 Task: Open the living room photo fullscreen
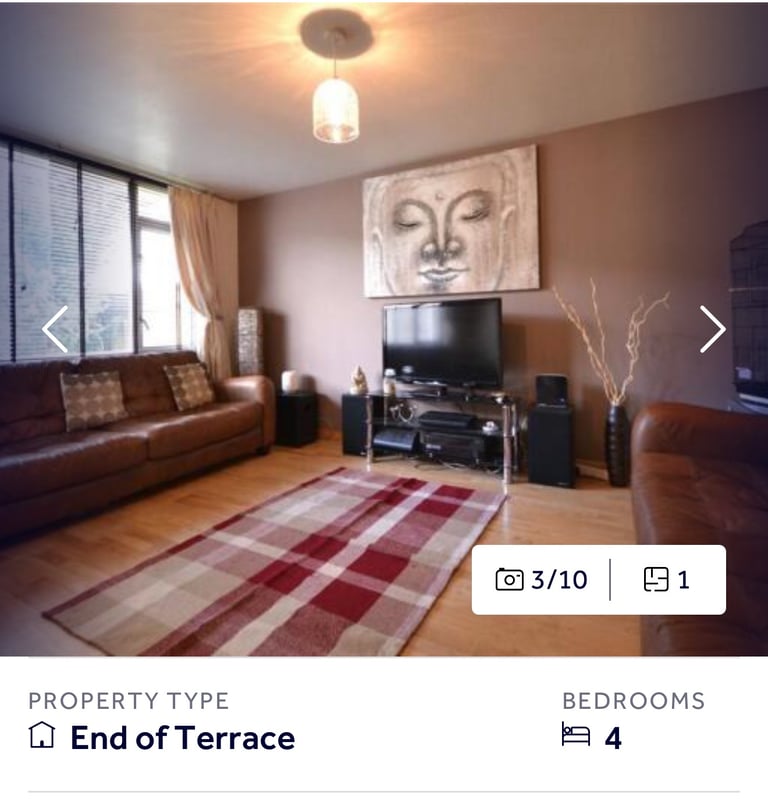(384, 250)
